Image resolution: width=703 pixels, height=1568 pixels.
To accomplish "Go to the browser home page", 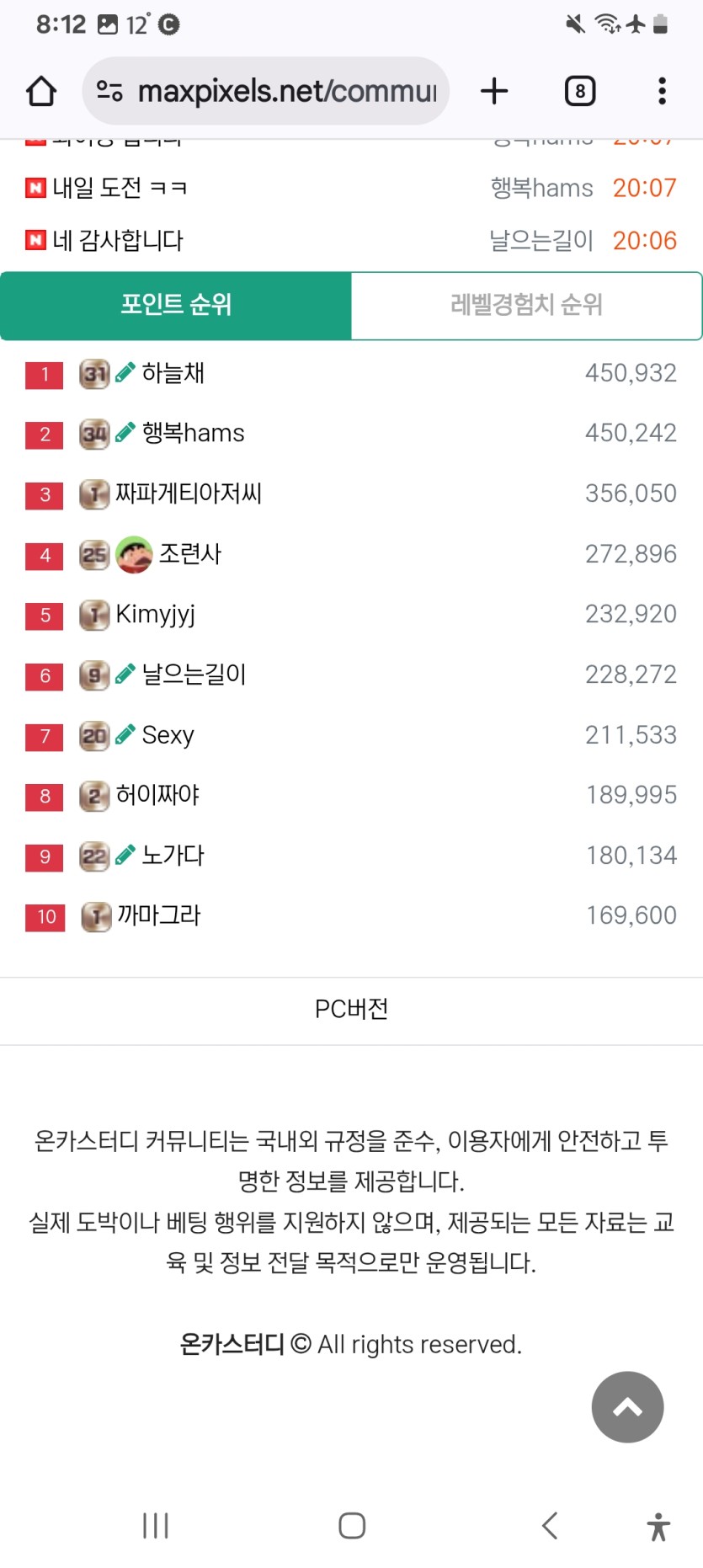I will [41, 91].
